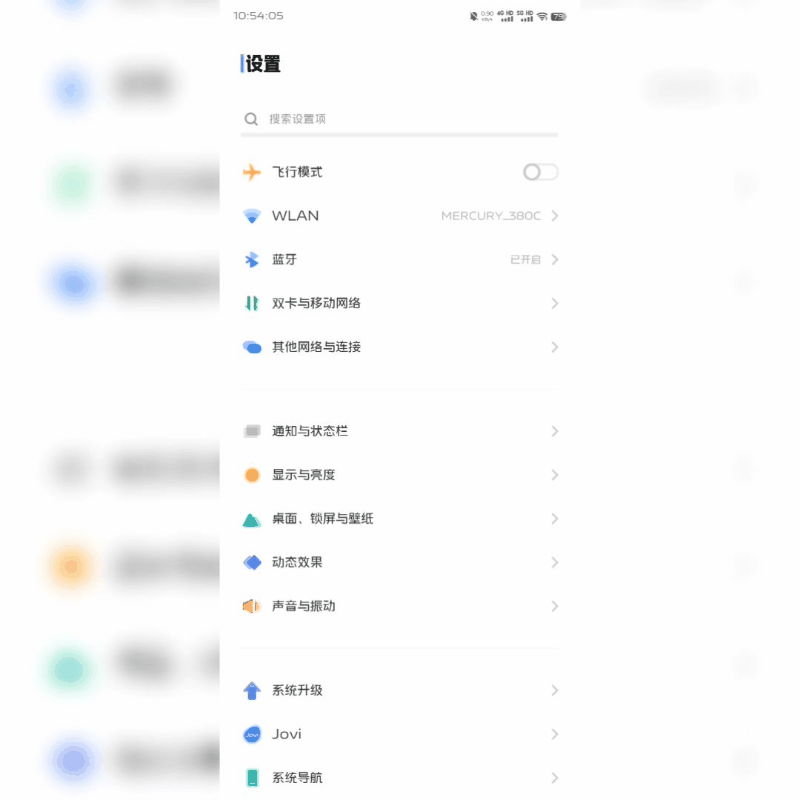Image resolution: width=800 pixels, height=800 pixels.
Task: Open WLAN settings
Action: (400, 216)
